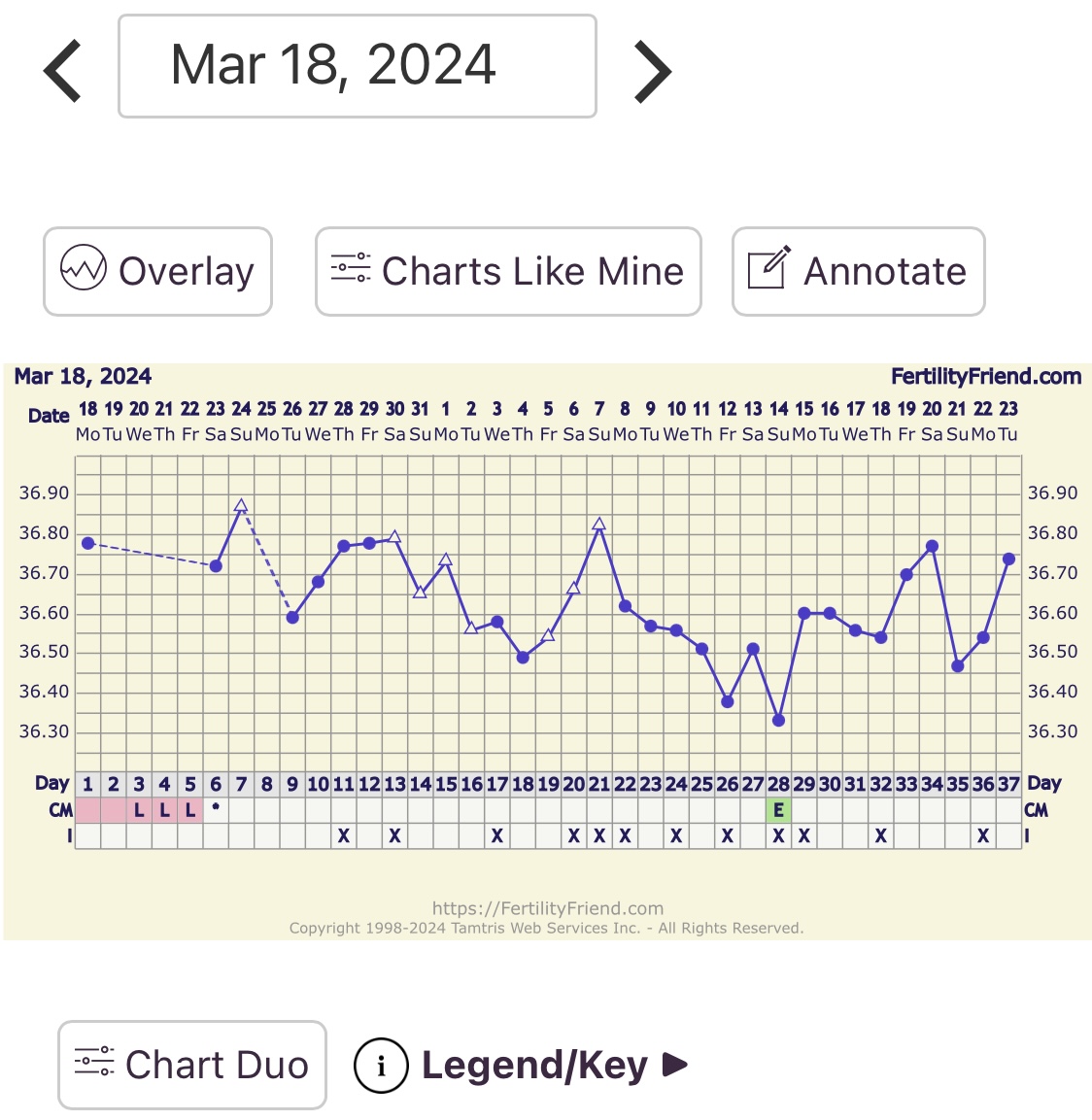Go to the previous chart with the left arrow

63,71
